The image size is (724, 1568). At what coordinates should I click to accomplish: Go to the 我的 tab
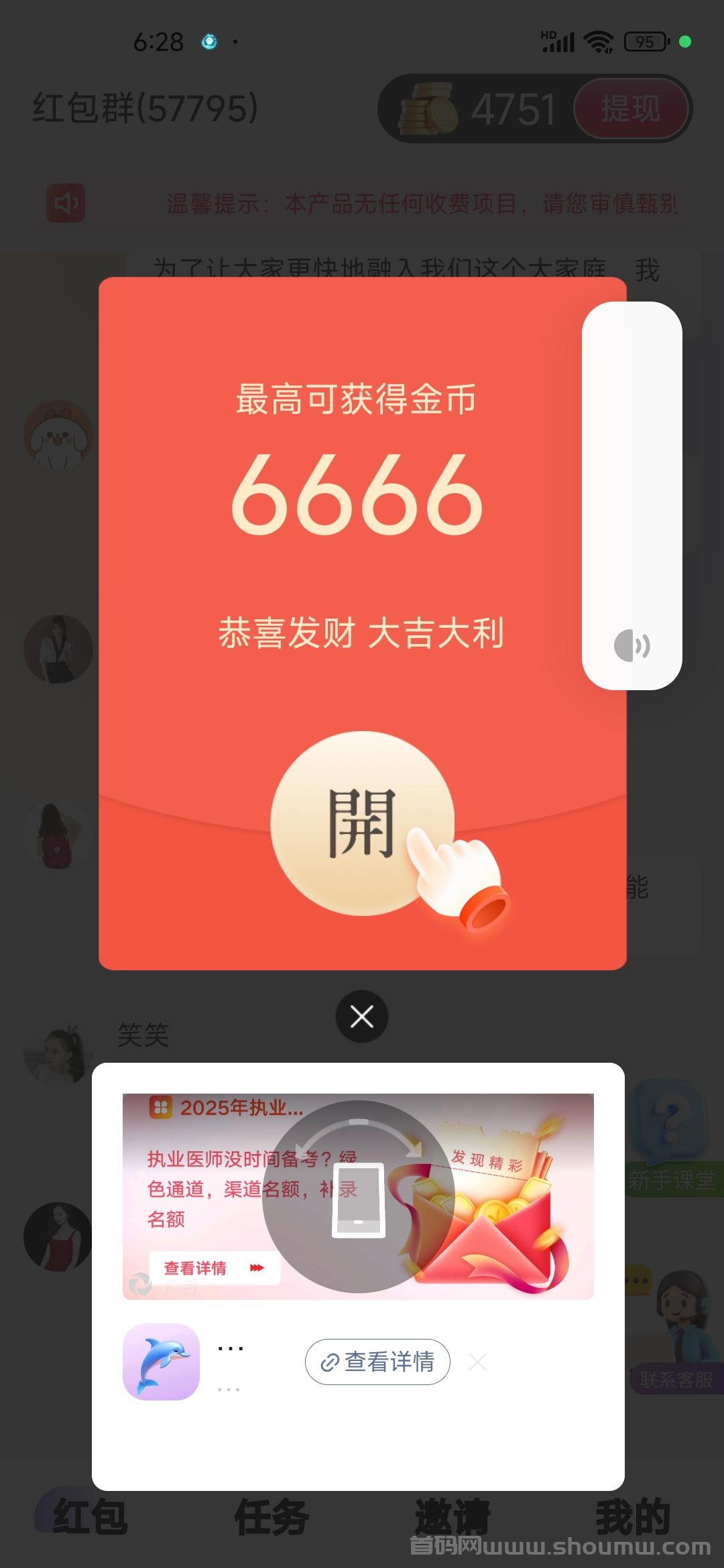(633, 1516)
